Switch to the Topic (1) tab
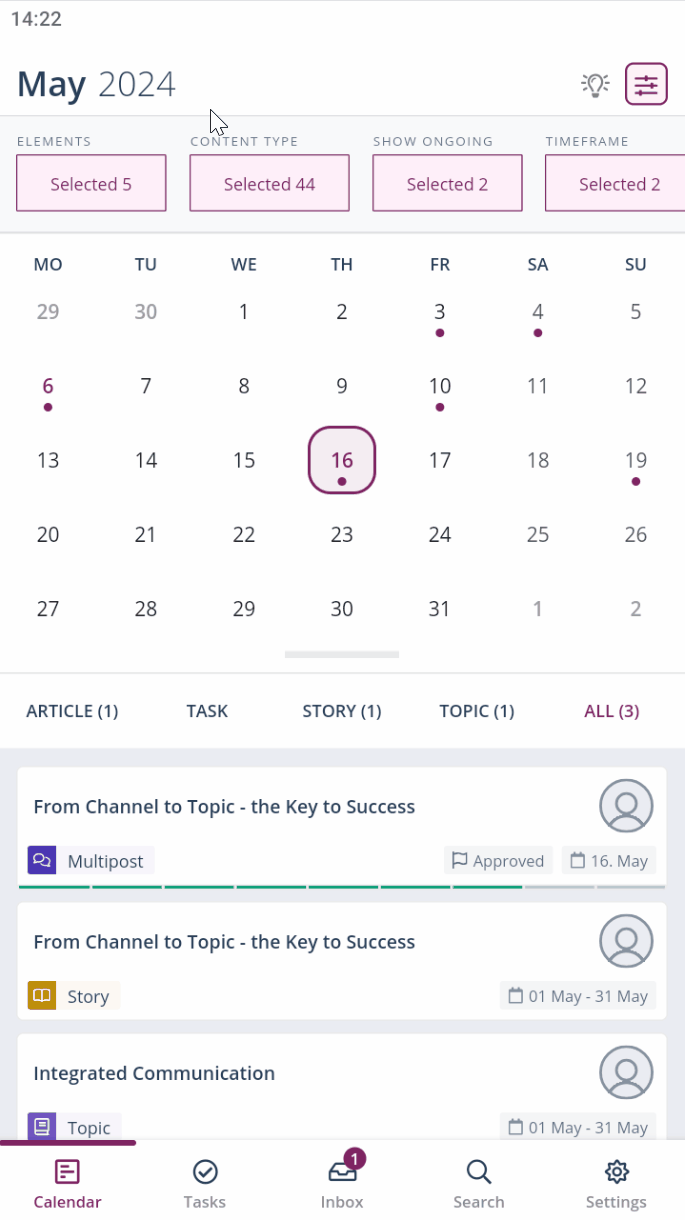The image size is (685, 1220). (x=477, y=711)
